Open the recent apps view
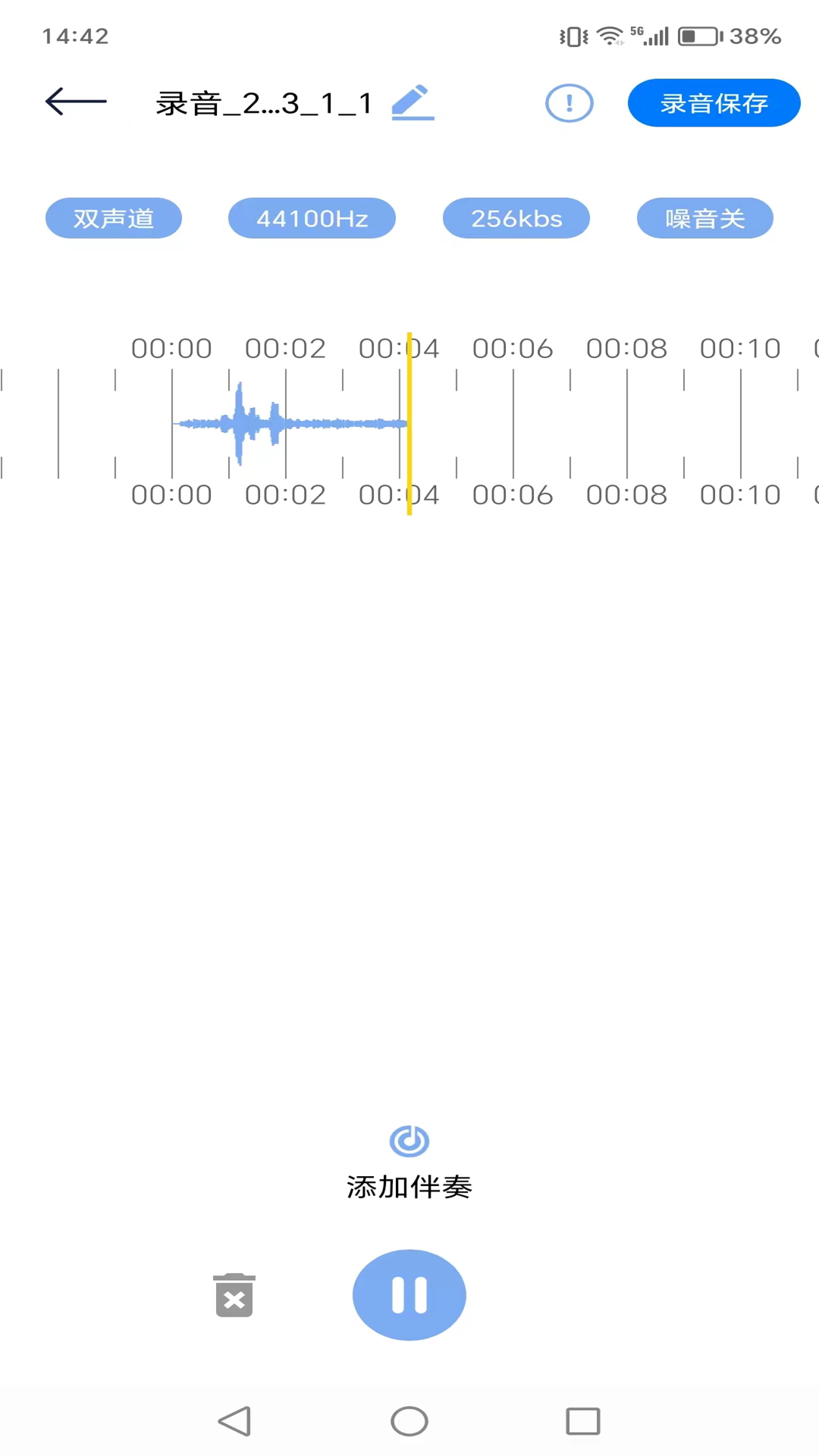This screenshot has width=819, height=1456. coord(582,1421)
